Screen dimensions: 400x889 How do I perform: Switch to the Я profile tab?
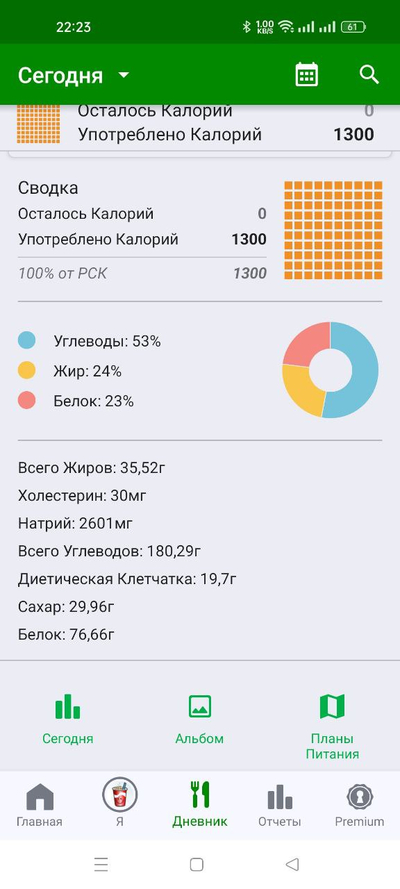pyautogui.click(x=120, y=804)
